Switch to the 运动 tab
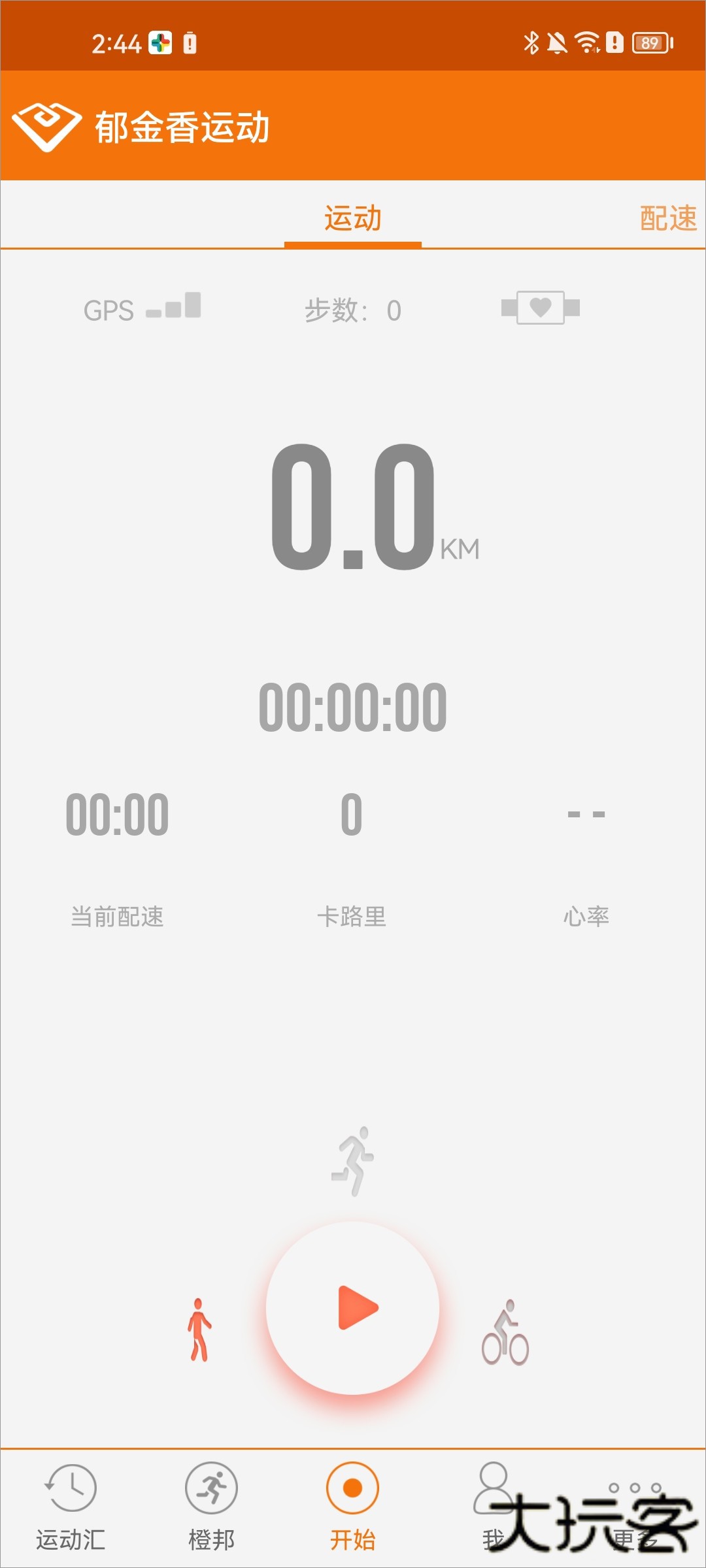706x1568 pixels. coord(352,218)
